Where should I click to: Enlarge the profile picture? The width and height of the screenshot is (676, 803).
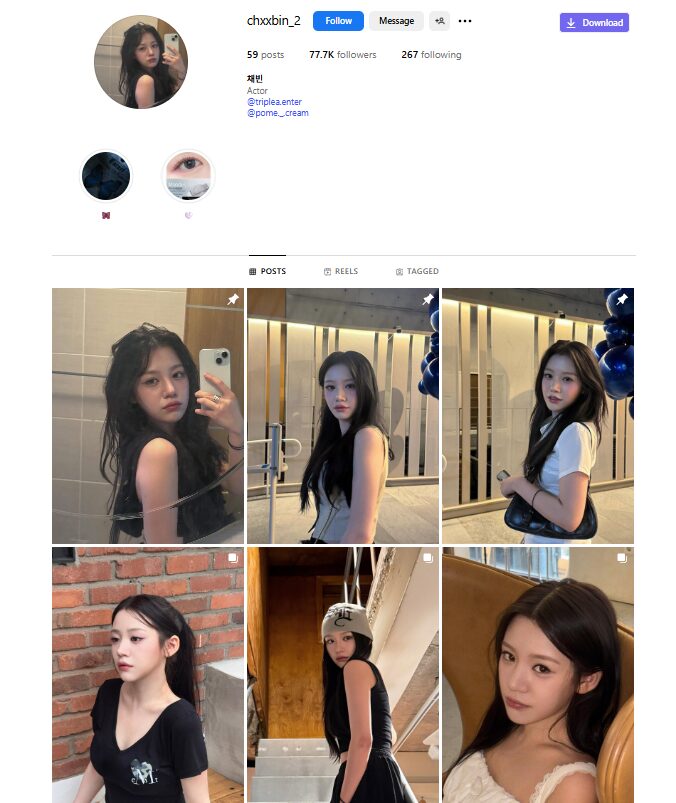click(x=141, y=62)
